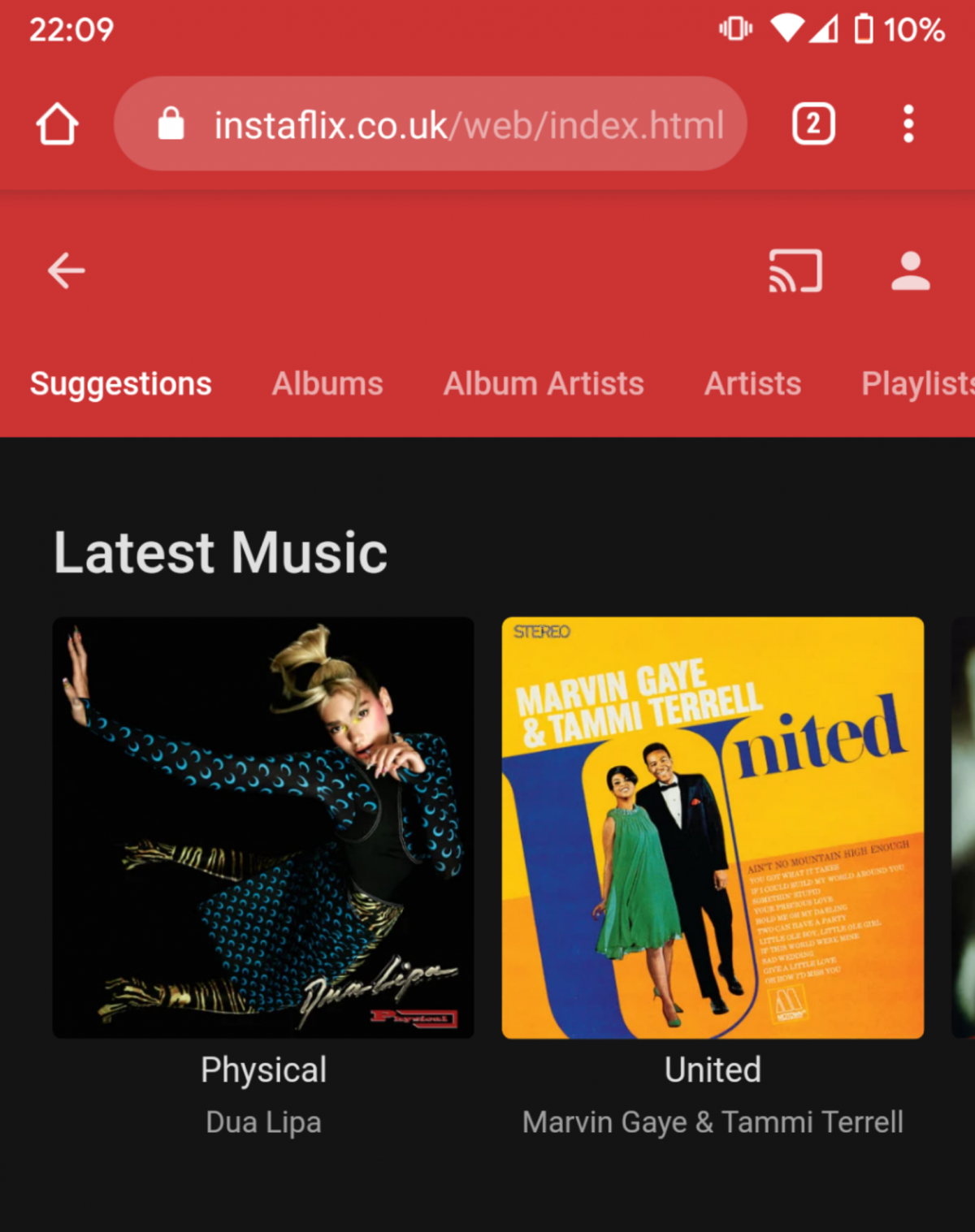Open the Physical album cover

click(263, 827)
